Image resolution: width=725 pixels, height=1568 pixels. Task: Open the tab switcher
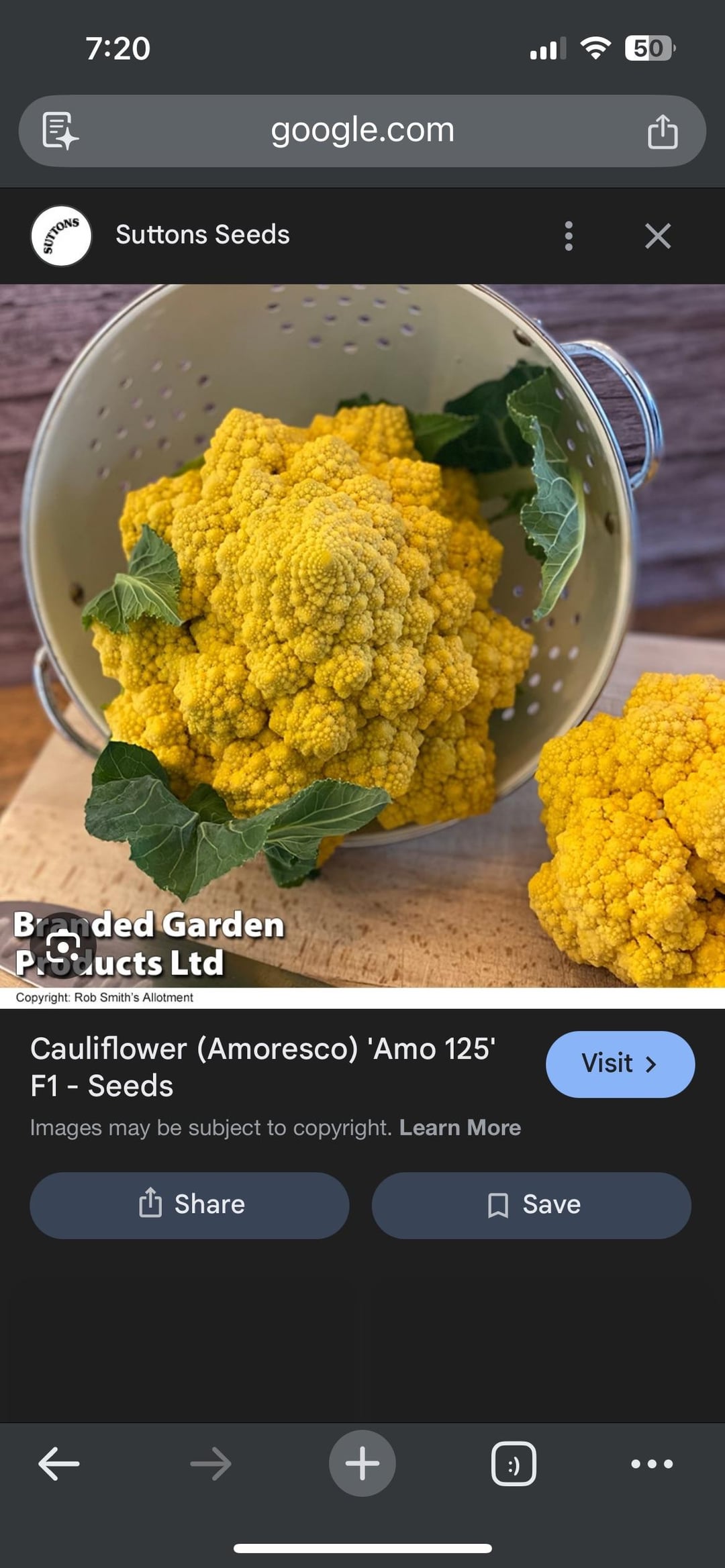point(514,1463)
